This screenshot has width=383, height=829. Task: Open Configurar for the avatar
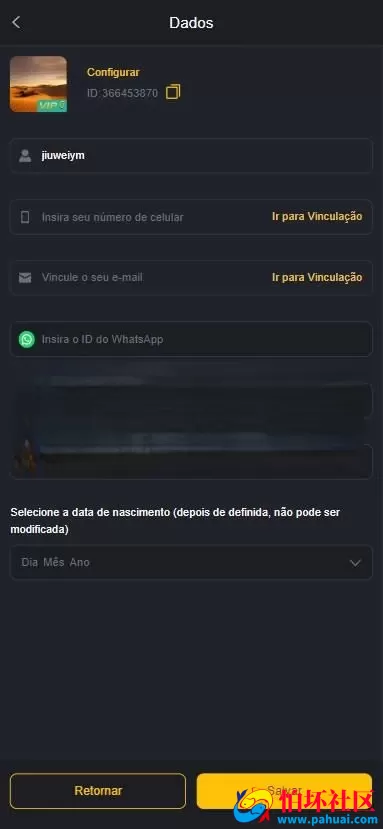(113, 72)
